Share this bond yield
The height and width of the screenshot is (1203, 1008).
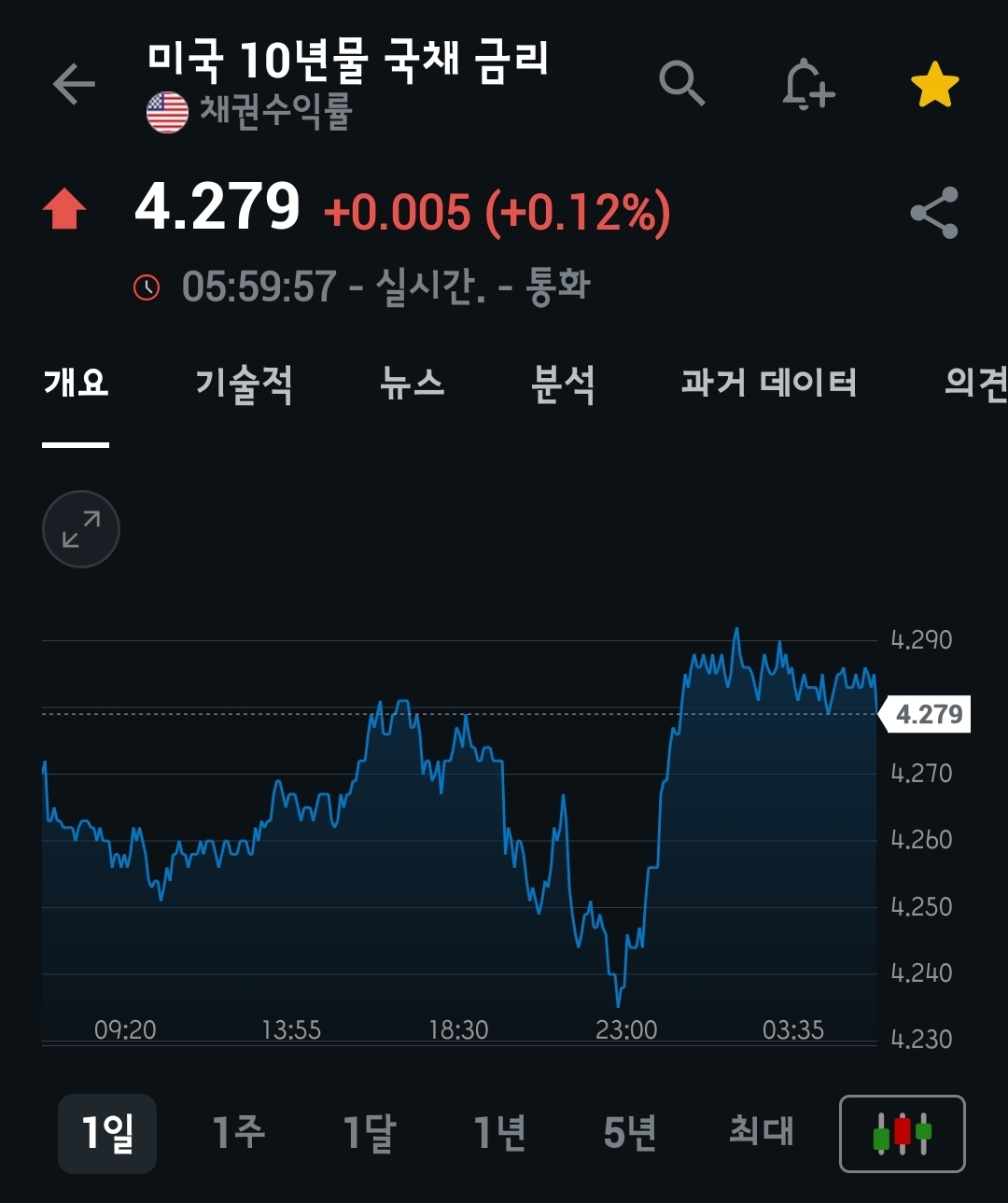[934, 213]
